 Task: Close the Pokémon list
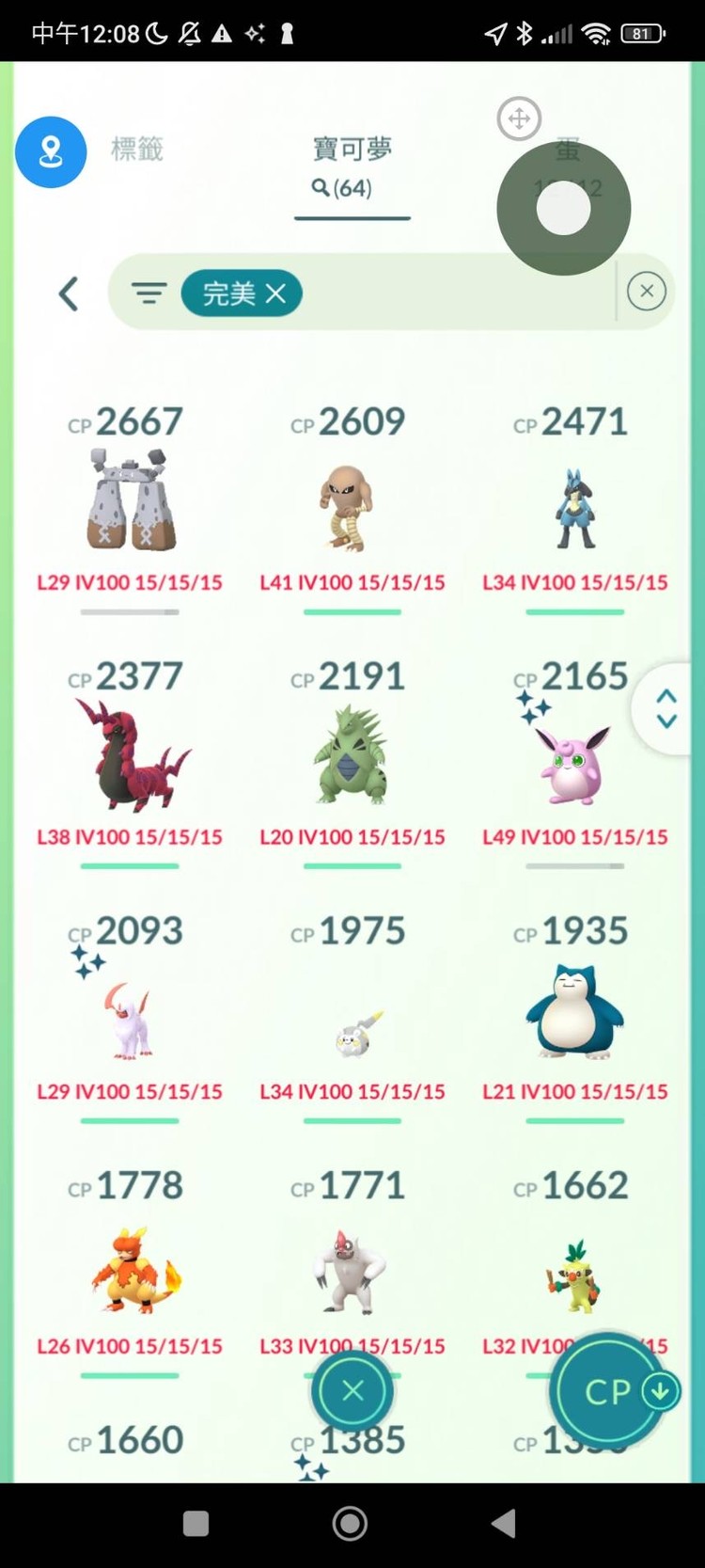click(352, 1391)
